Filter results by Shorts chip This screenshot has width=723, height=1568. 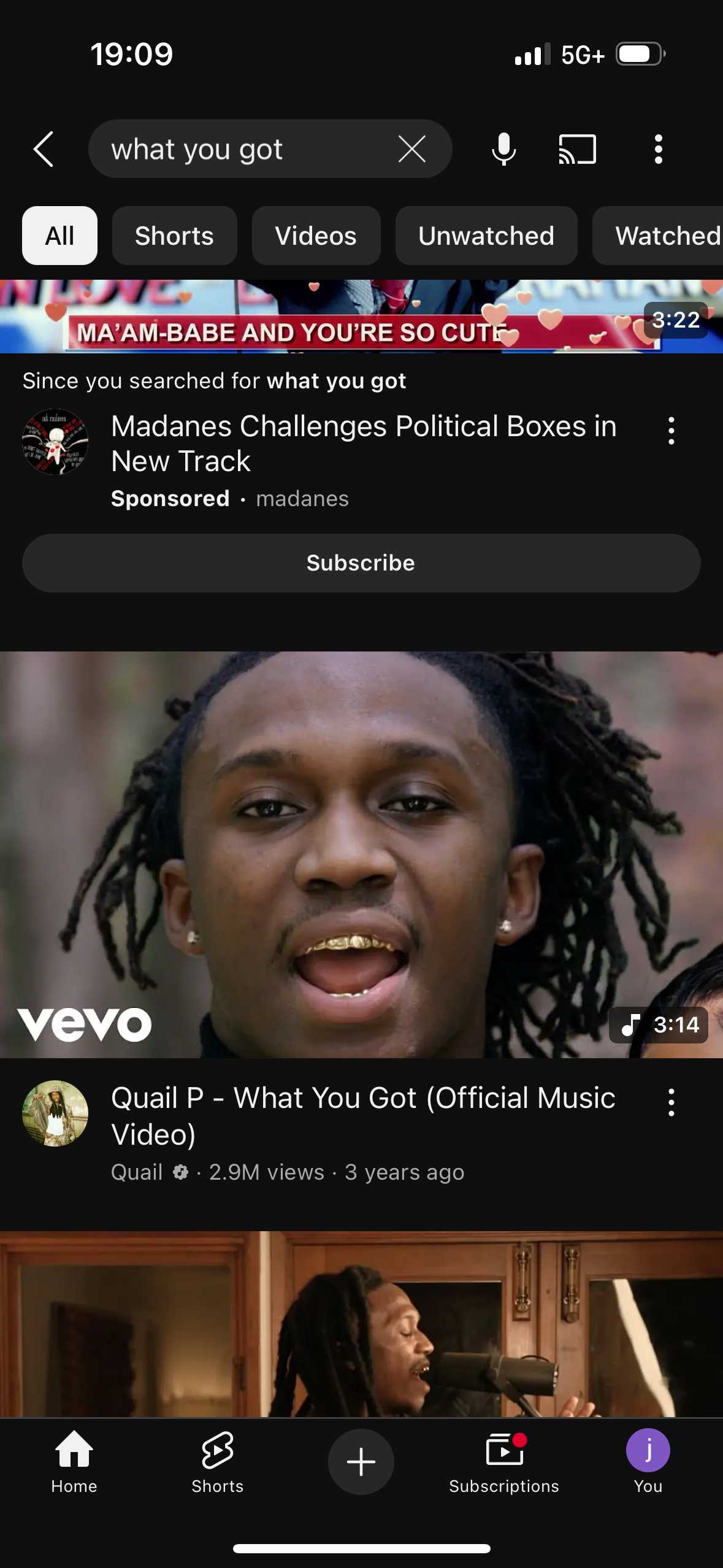pyautogui.click(x=174, y=236)
